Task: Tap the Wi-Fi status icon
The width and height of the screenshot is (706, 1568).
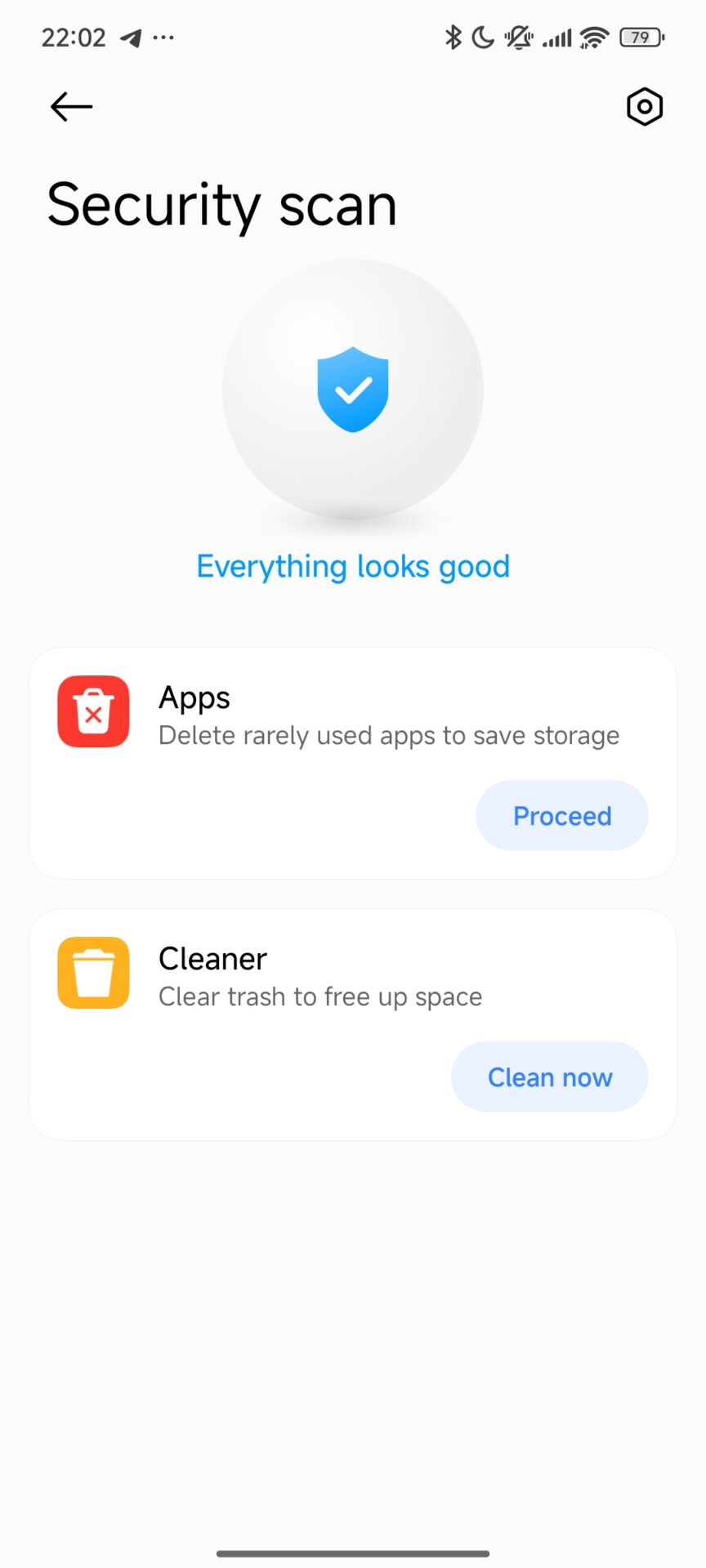Action: pos(596,37)
